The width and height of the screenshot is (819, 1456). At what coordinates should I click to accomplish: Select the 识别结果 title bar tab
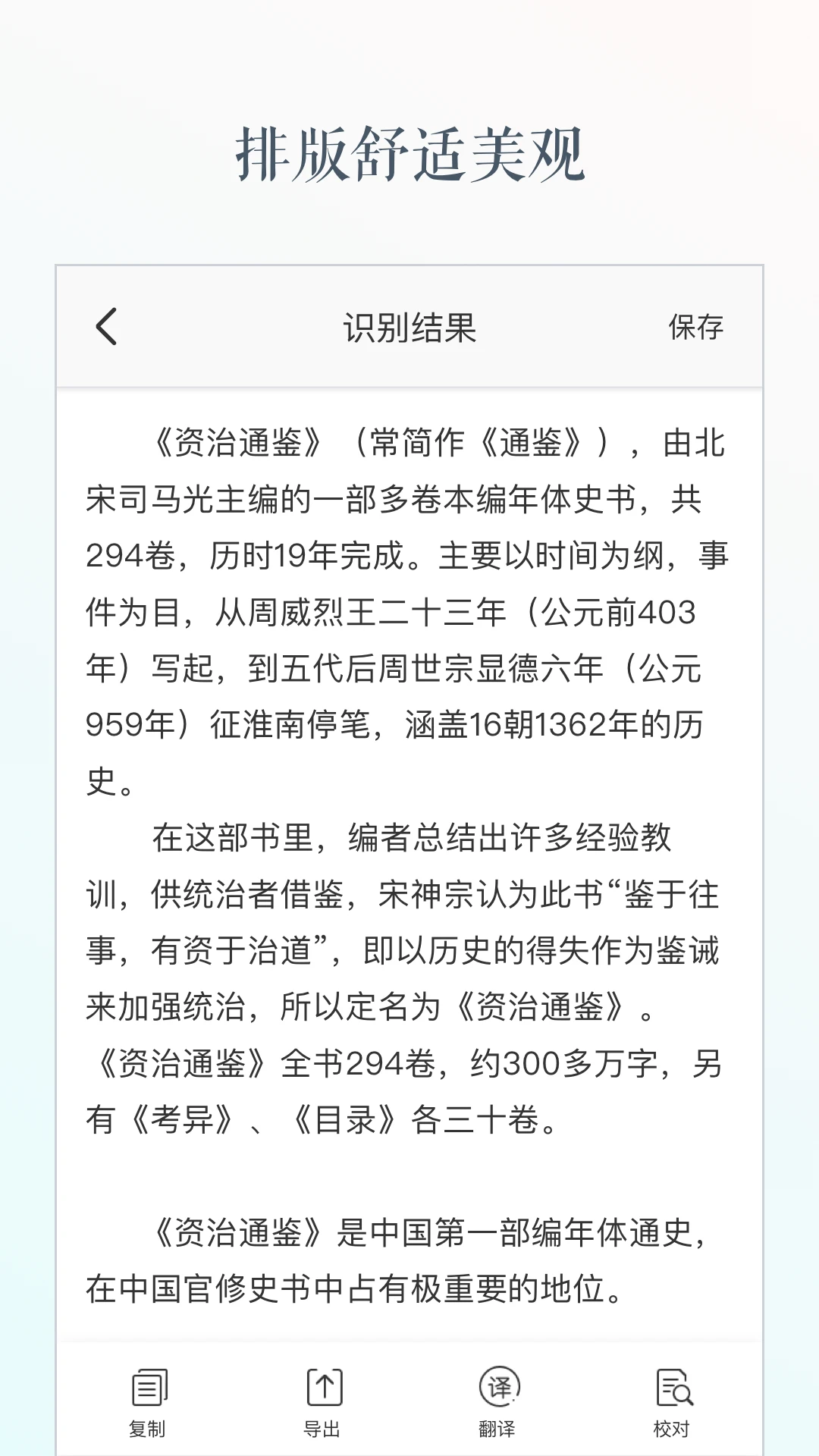[x=409, y=328]
